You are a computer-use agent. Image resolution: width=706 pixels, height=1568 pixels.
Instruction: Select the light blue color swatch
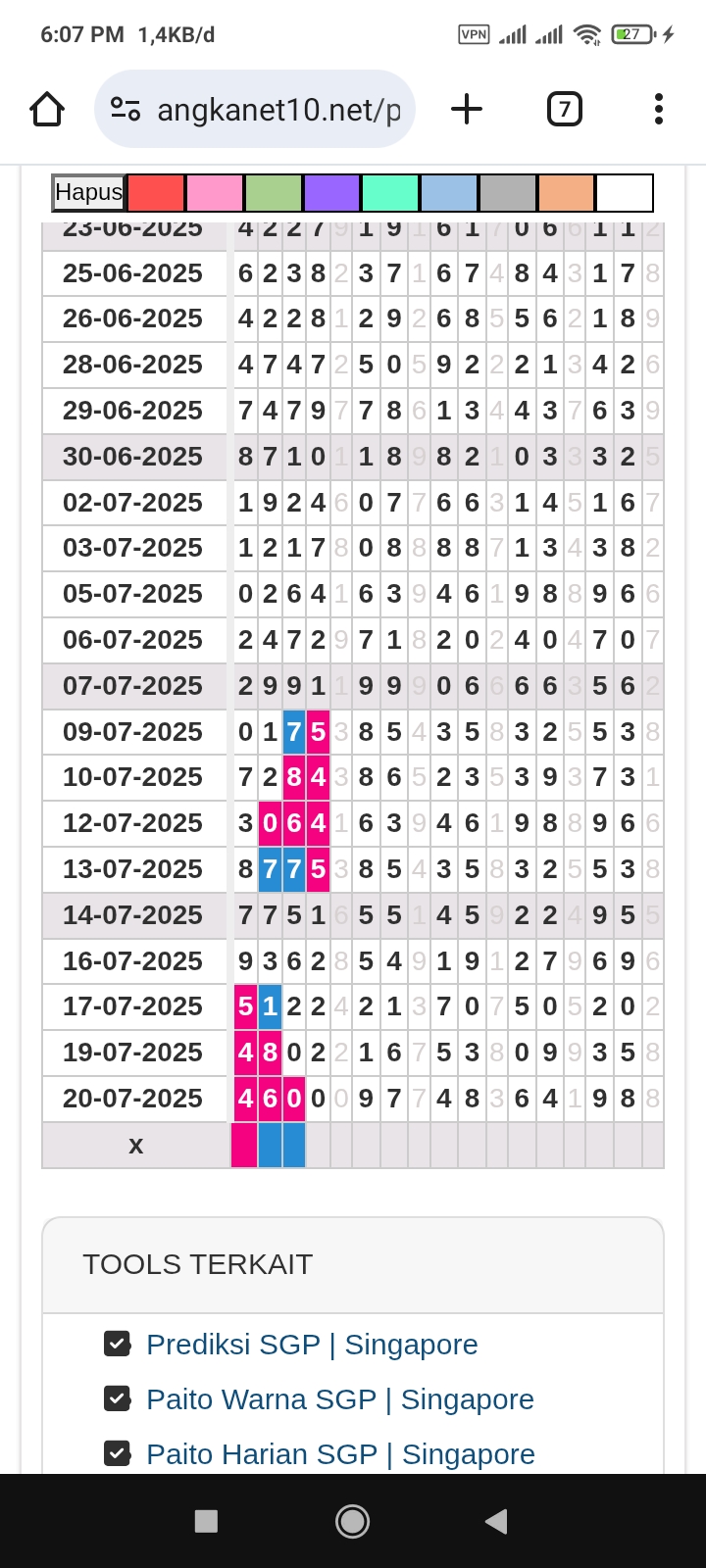coord(449,193)
